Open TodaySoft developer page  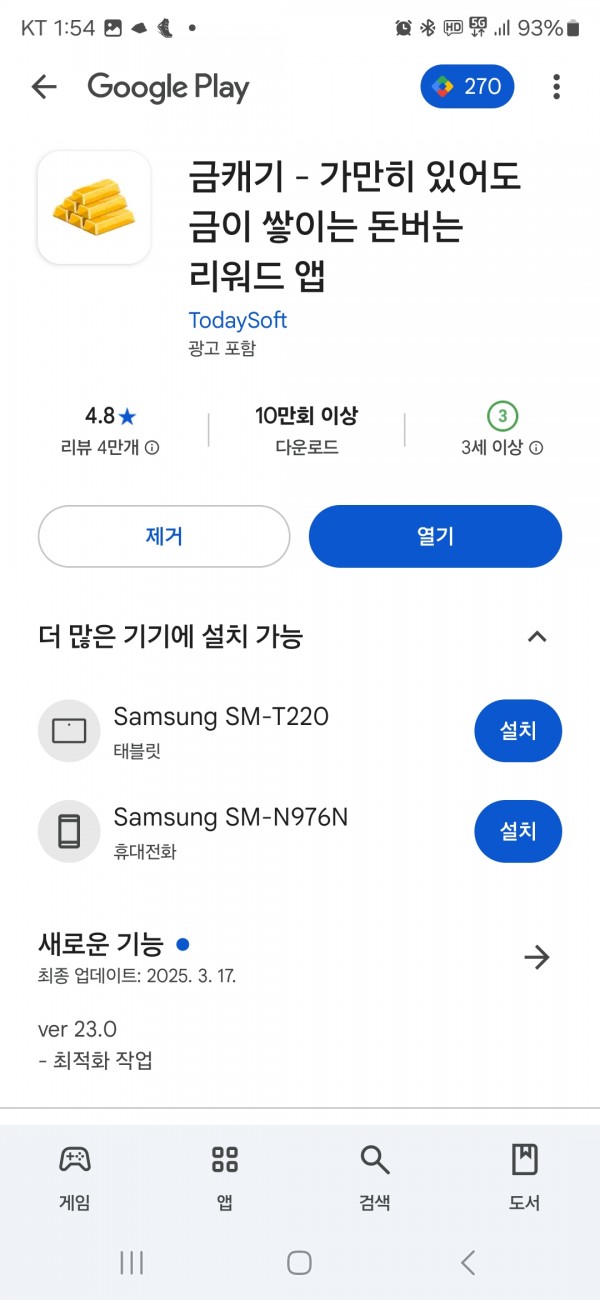tap(238, 320)
